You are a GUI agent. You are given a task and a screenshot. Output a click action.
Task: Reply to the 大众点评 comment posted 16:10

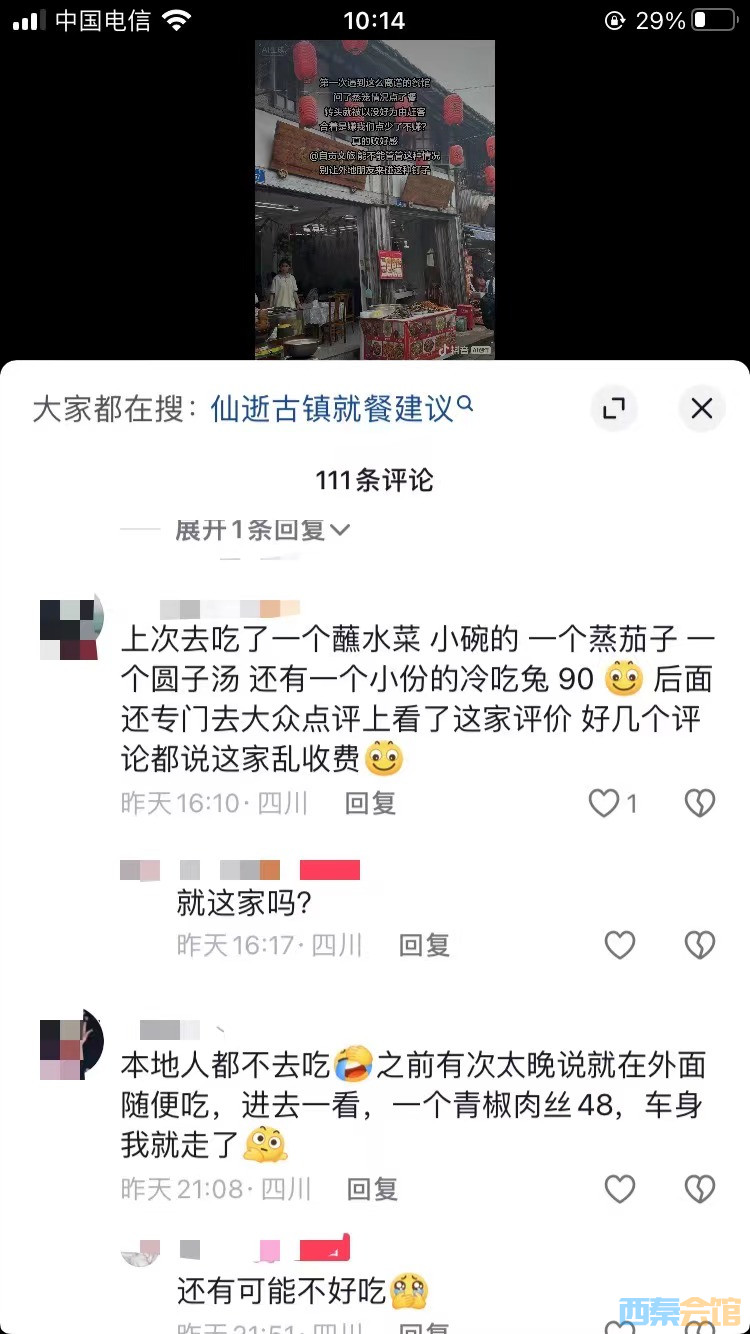click(371, 803)
